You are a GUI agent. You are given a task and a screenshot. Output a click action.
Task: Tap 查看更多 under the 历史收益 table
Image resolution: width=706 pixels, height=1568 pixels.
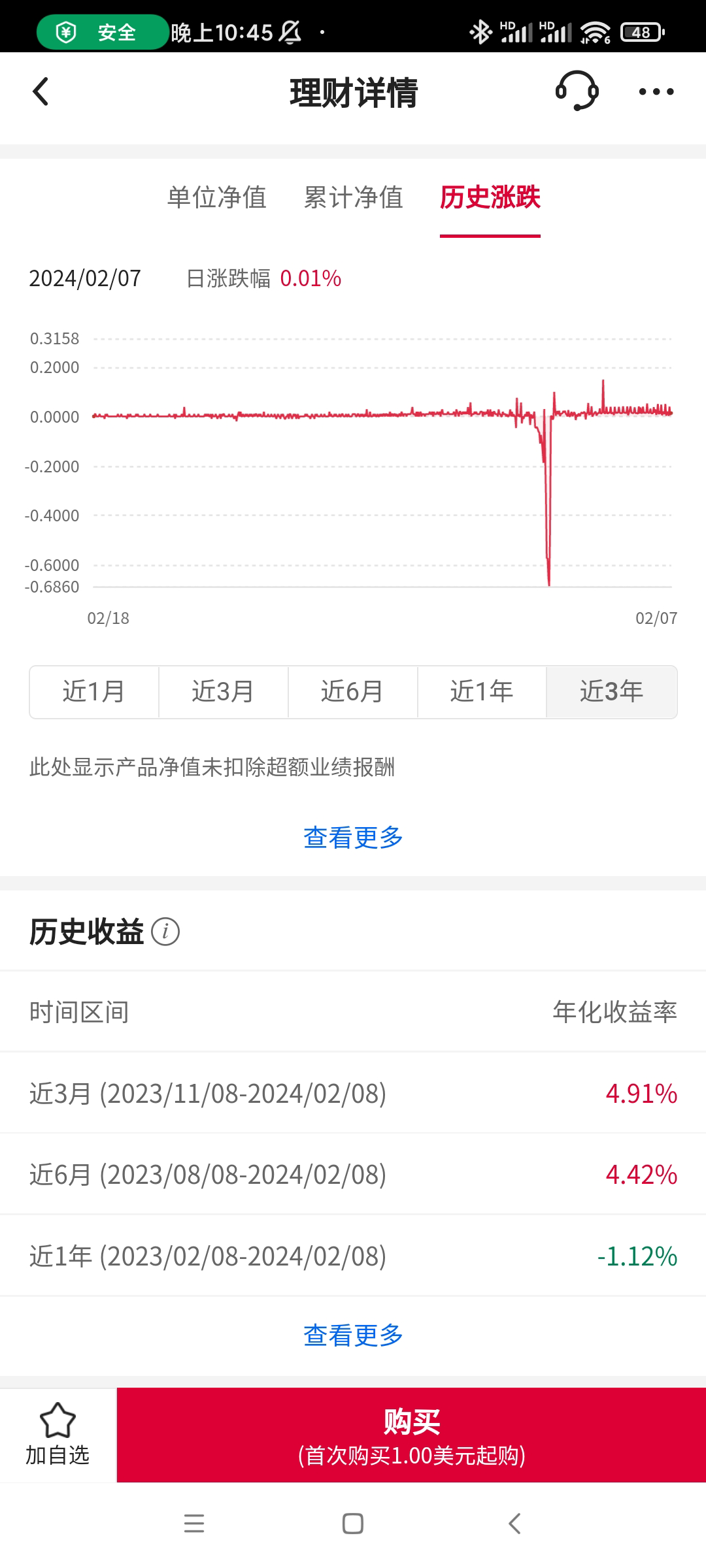coord(353,1335)
